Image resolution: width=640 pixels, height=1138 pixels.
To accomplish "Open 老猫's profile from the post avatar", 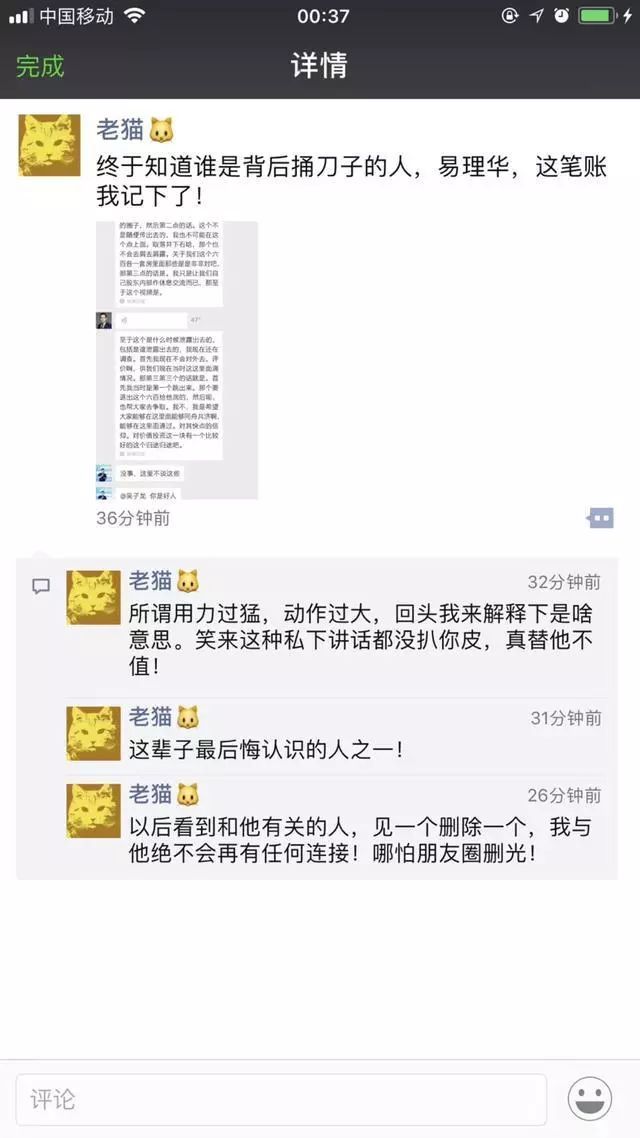I will point(49,146).
